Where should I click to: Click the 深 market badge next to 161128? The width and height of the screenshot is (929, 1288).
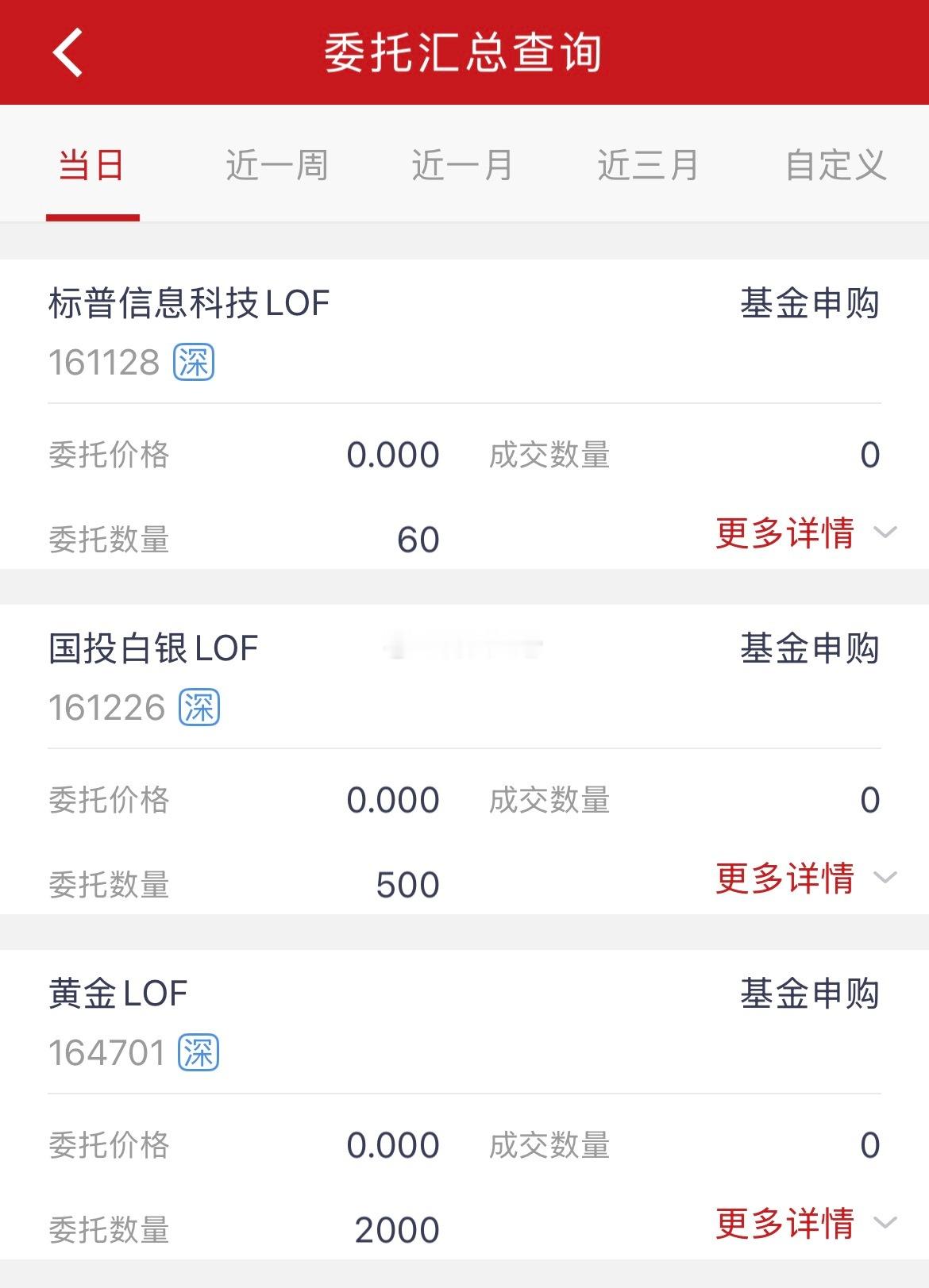195,363
